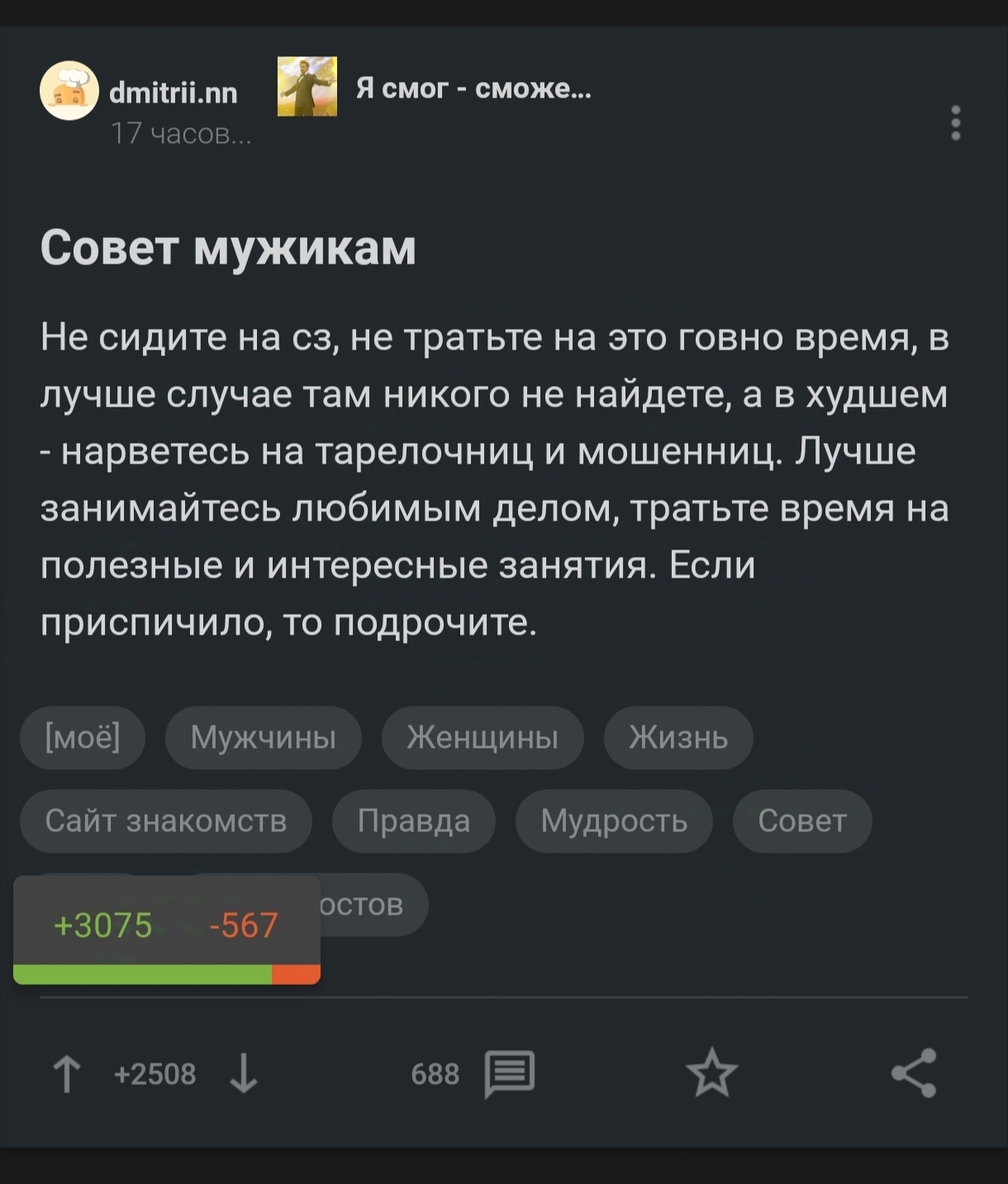Downvote this post with the down arrow
1008x1184 pixels.
(x=244, y=1074)
